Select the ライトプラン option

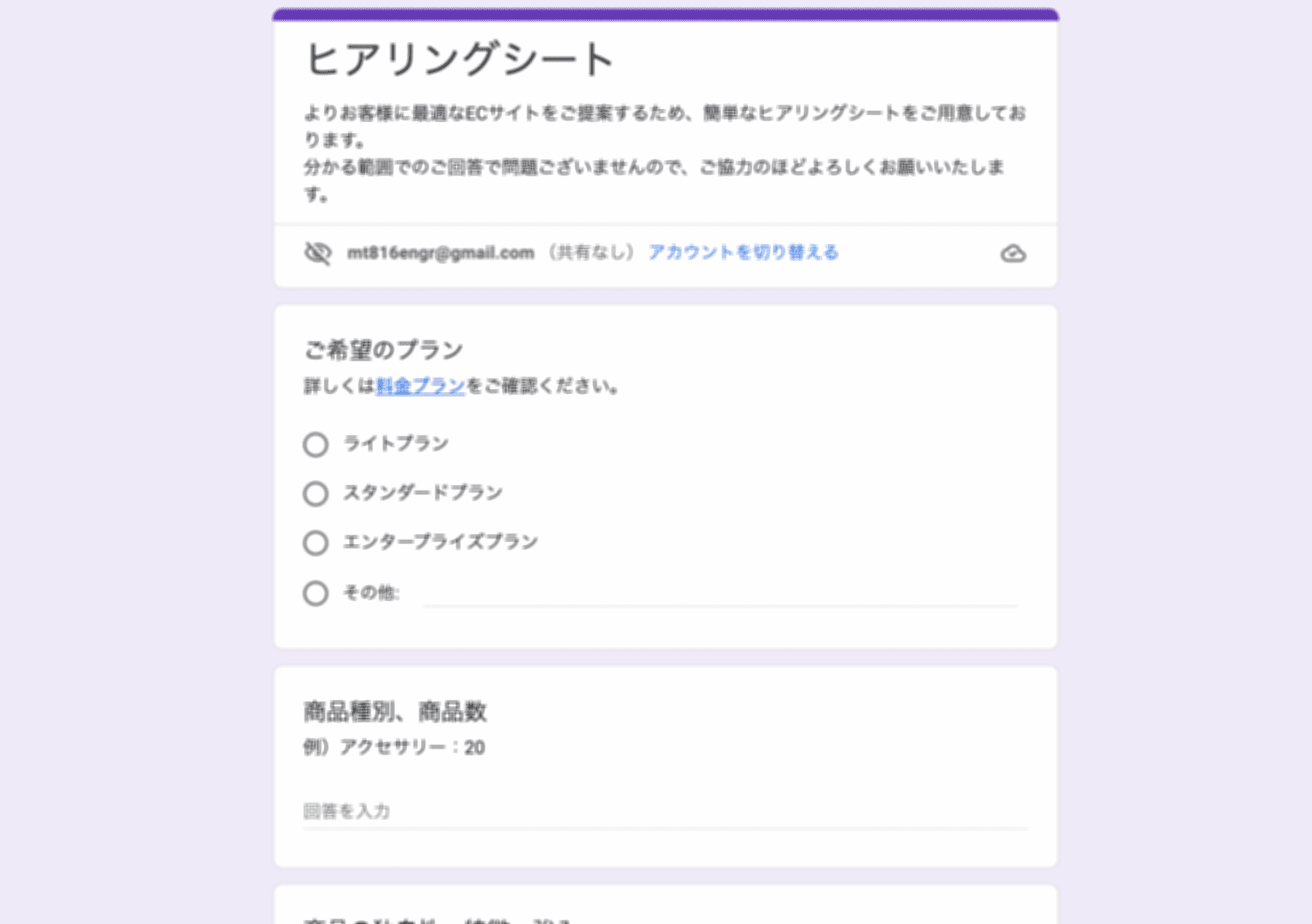(316, 444)
